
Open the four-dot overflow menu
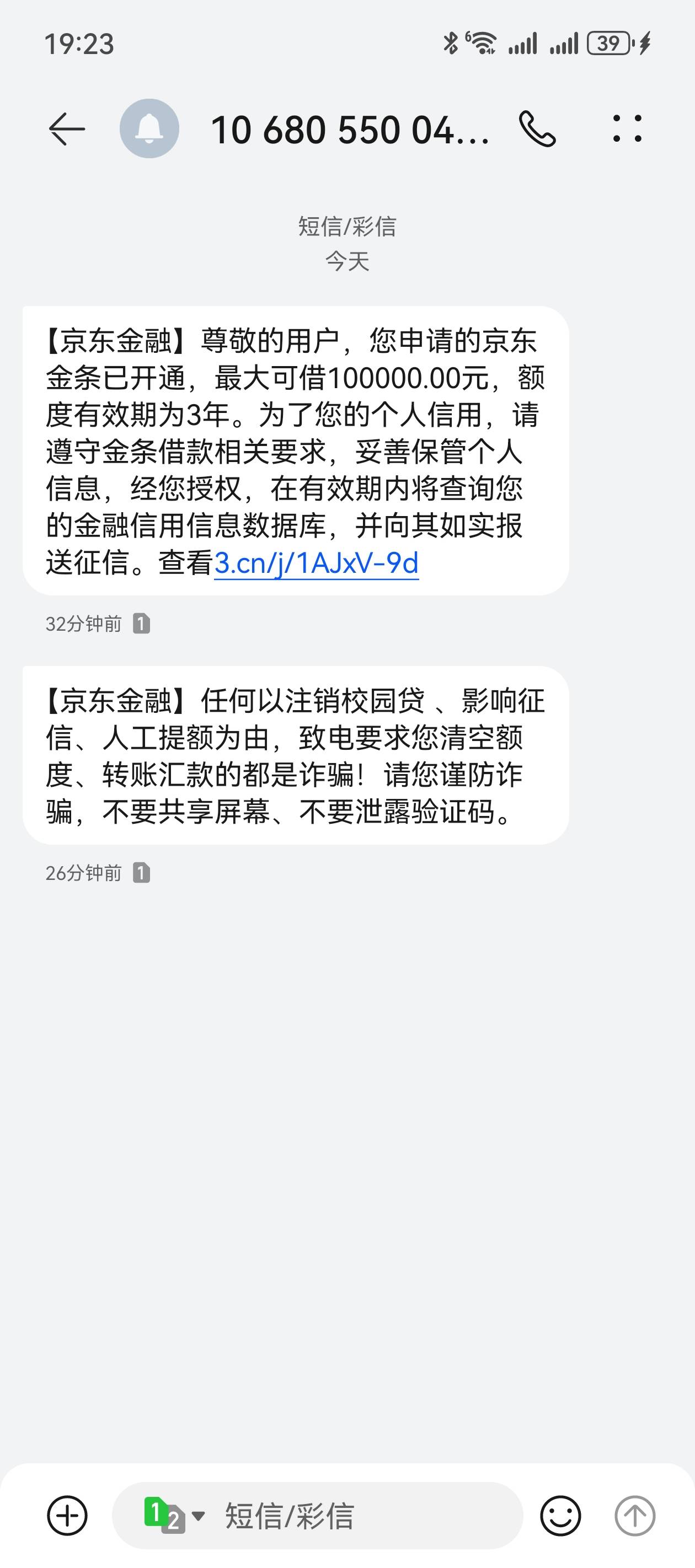point(627,129)
